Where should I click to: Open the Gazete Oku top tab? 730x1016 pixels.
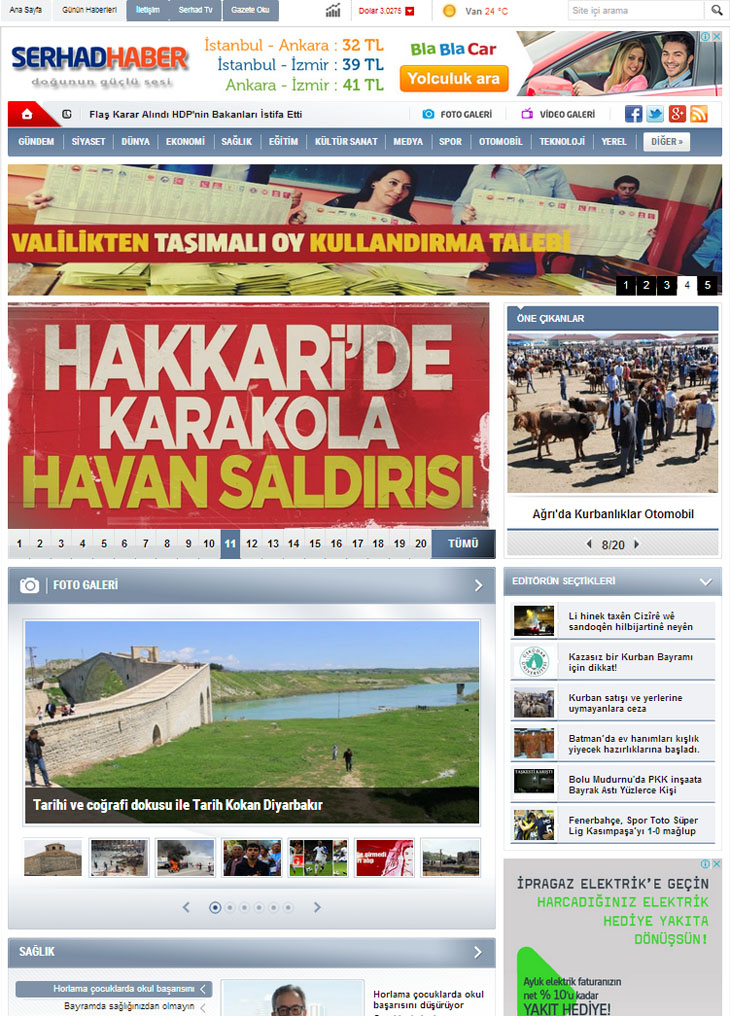(250, 10)
